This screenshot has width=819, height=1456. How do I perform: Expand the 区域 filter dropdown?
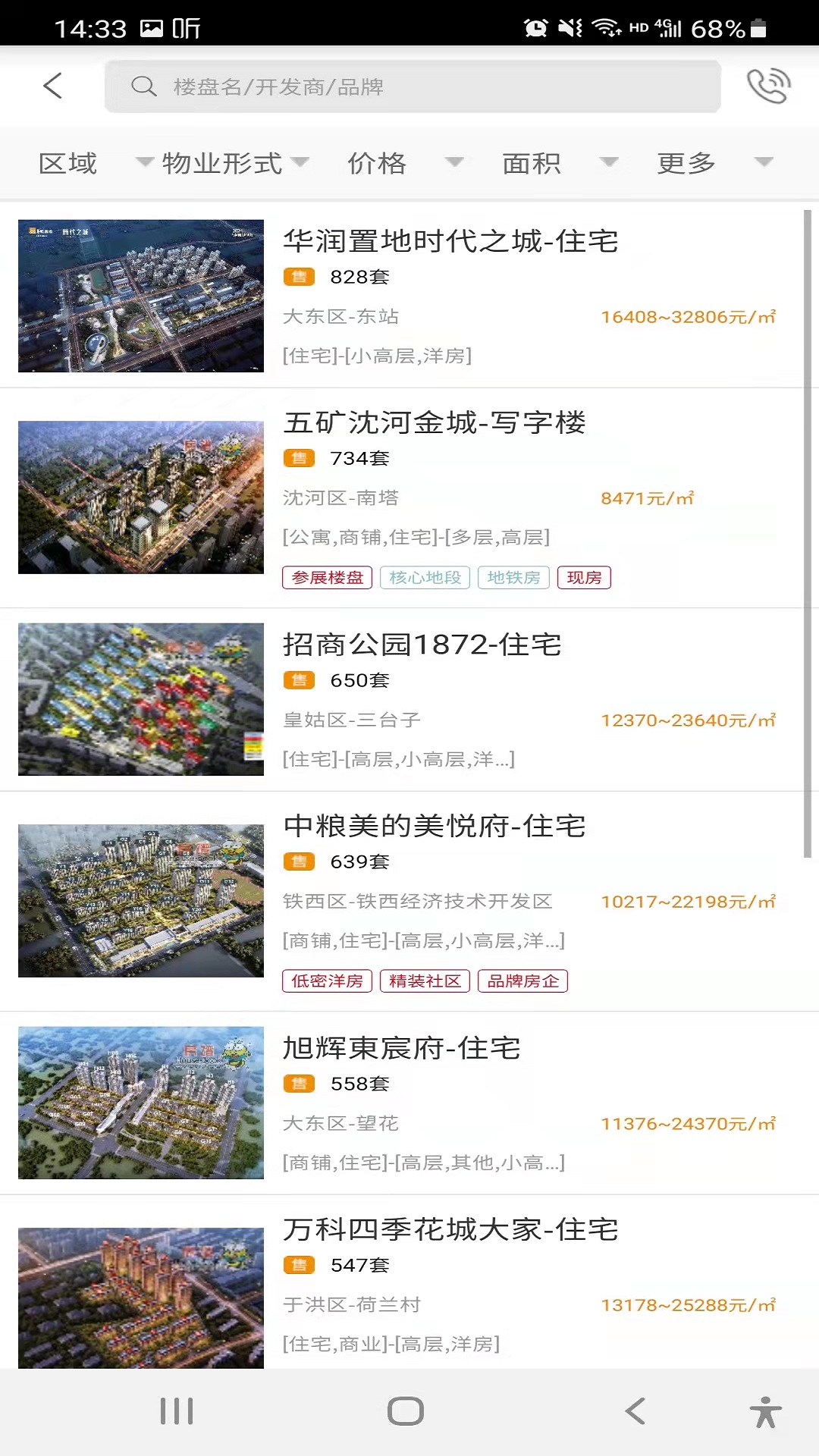95,163
